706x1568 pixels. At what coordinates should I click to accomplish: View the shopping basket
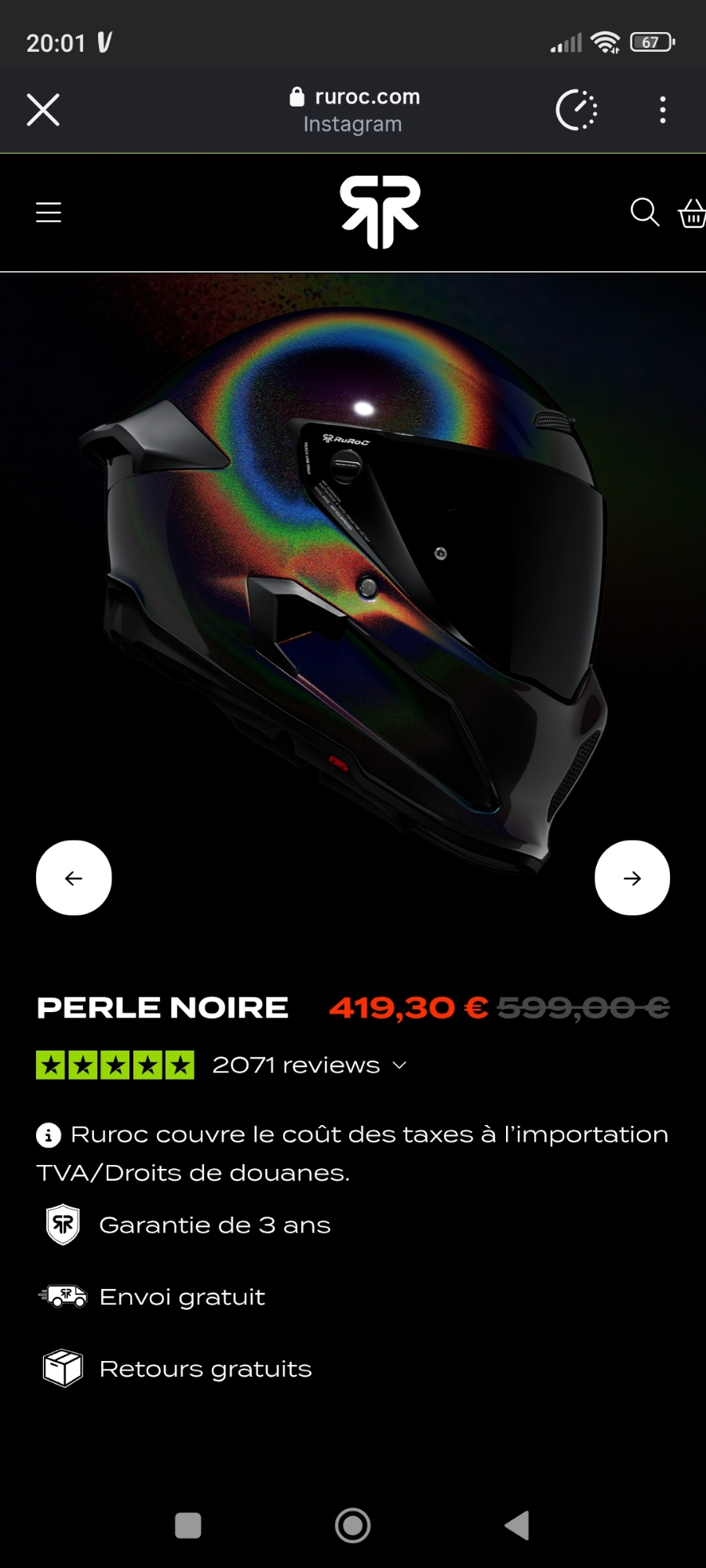coord(692,212)
